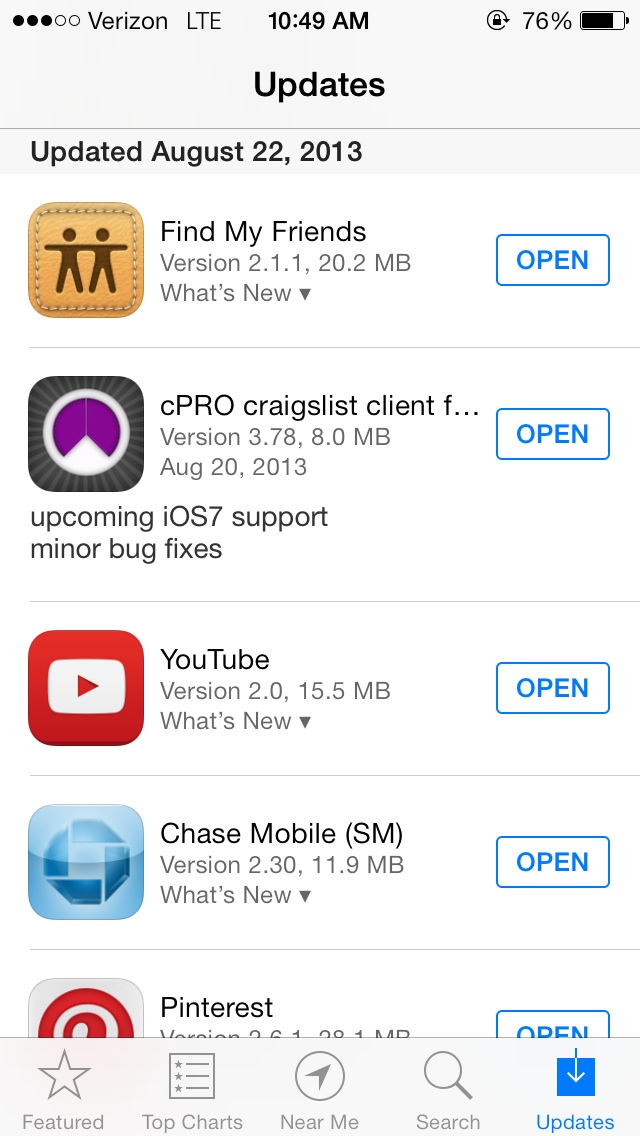
Task: Expand What's New under YouTube
Action: 236,721
